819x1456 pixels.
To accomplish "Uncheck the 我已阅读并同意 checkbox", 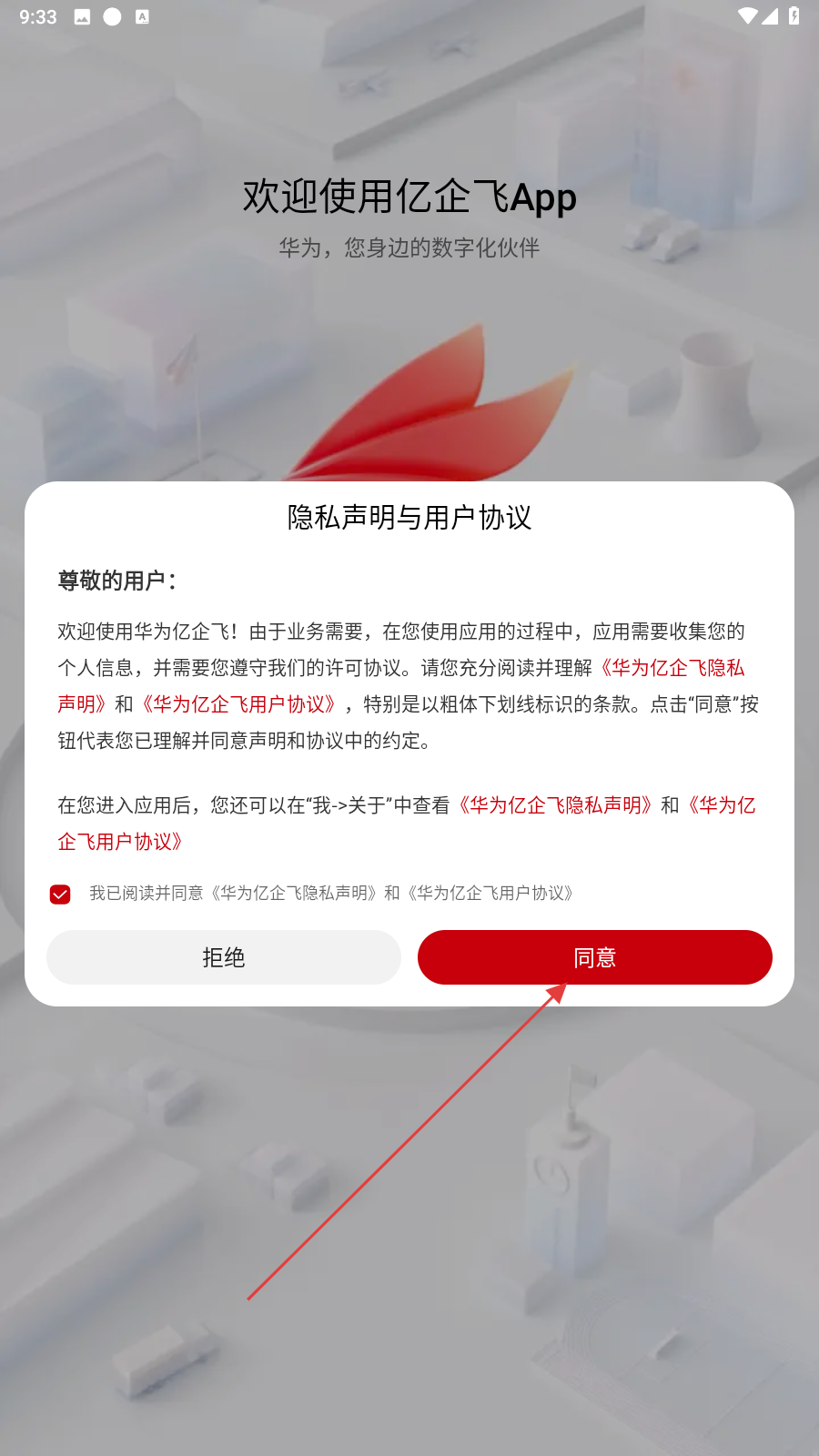I will (x=60, y=895).
